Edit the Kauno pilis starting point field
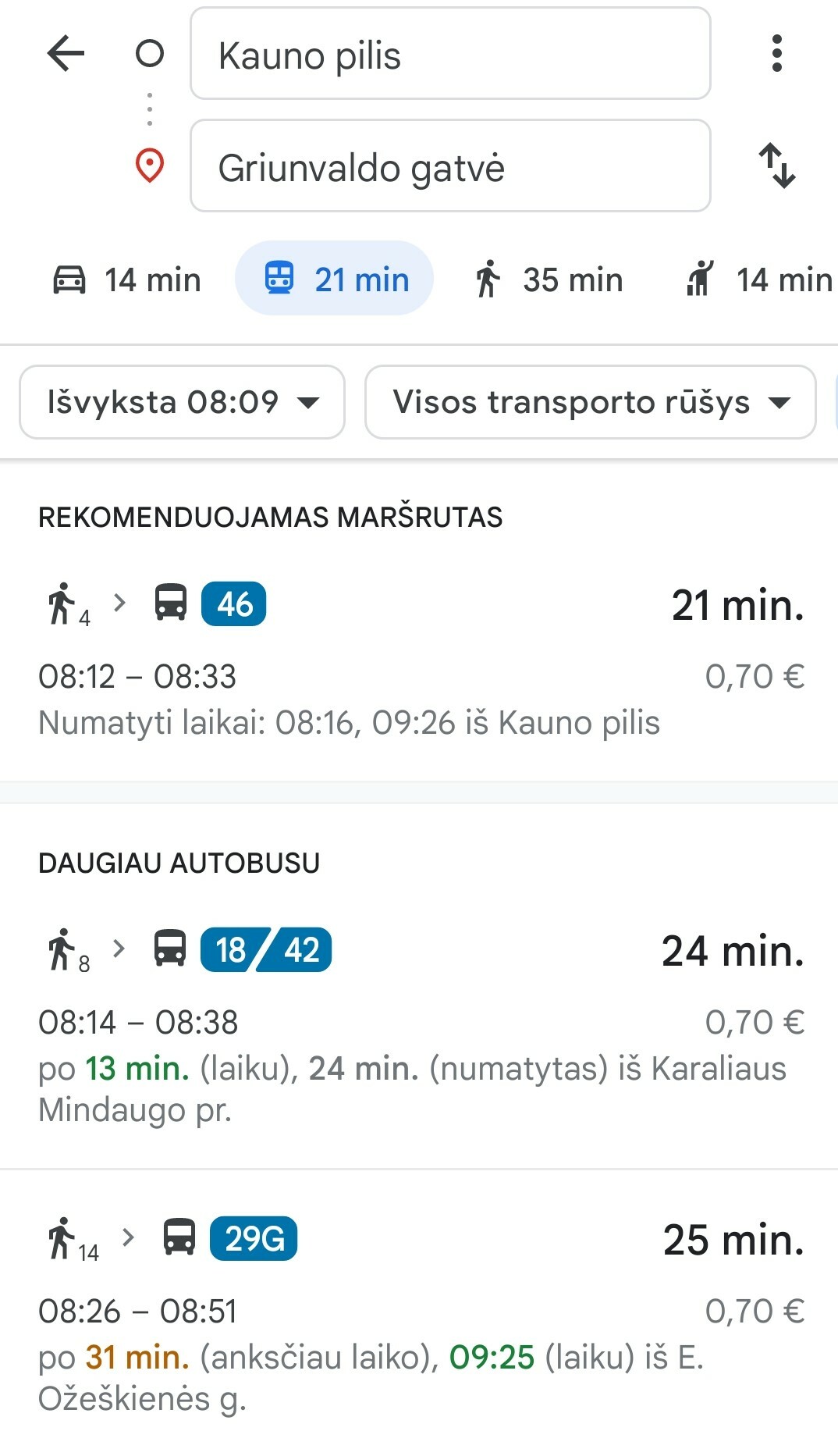 (450, 54)
